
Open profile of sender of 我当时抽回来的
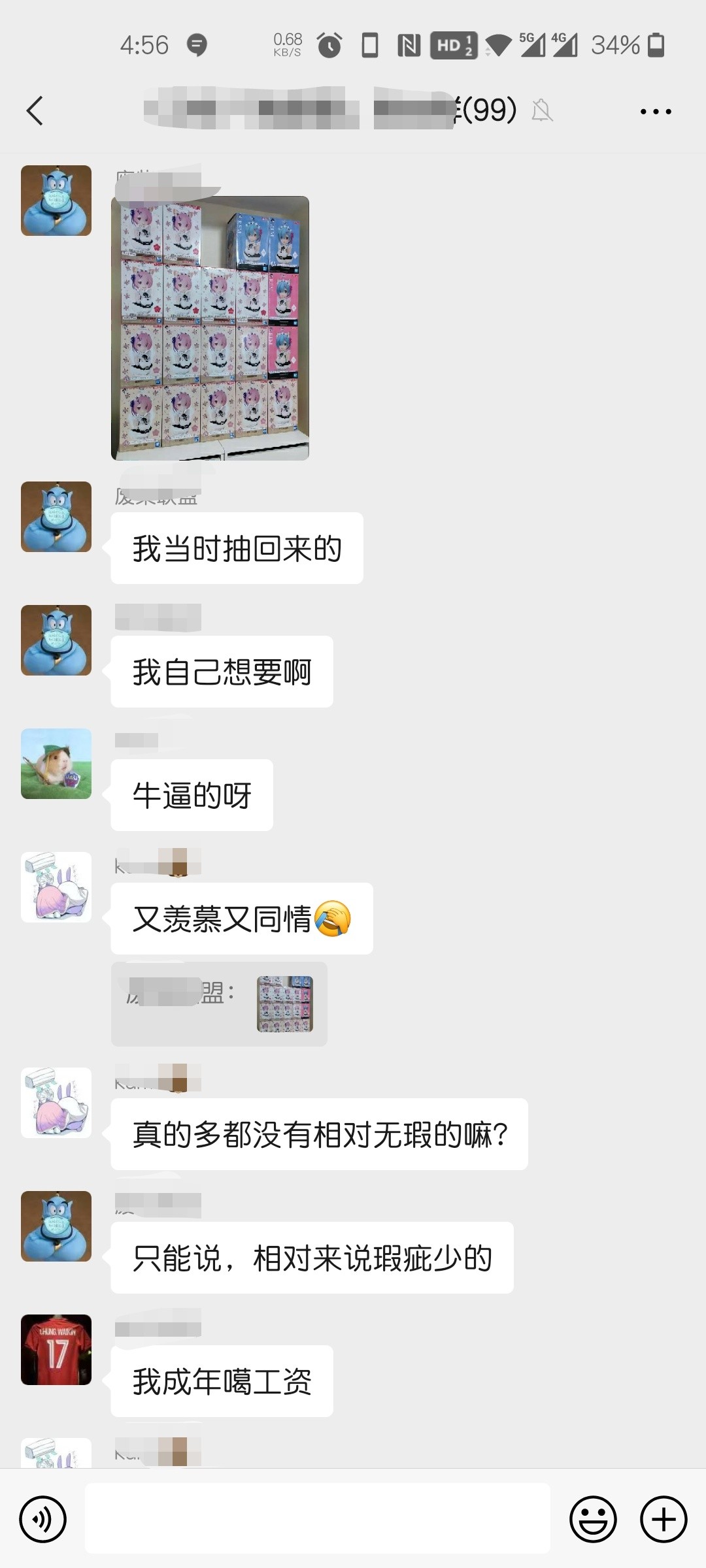coord(56,517)
